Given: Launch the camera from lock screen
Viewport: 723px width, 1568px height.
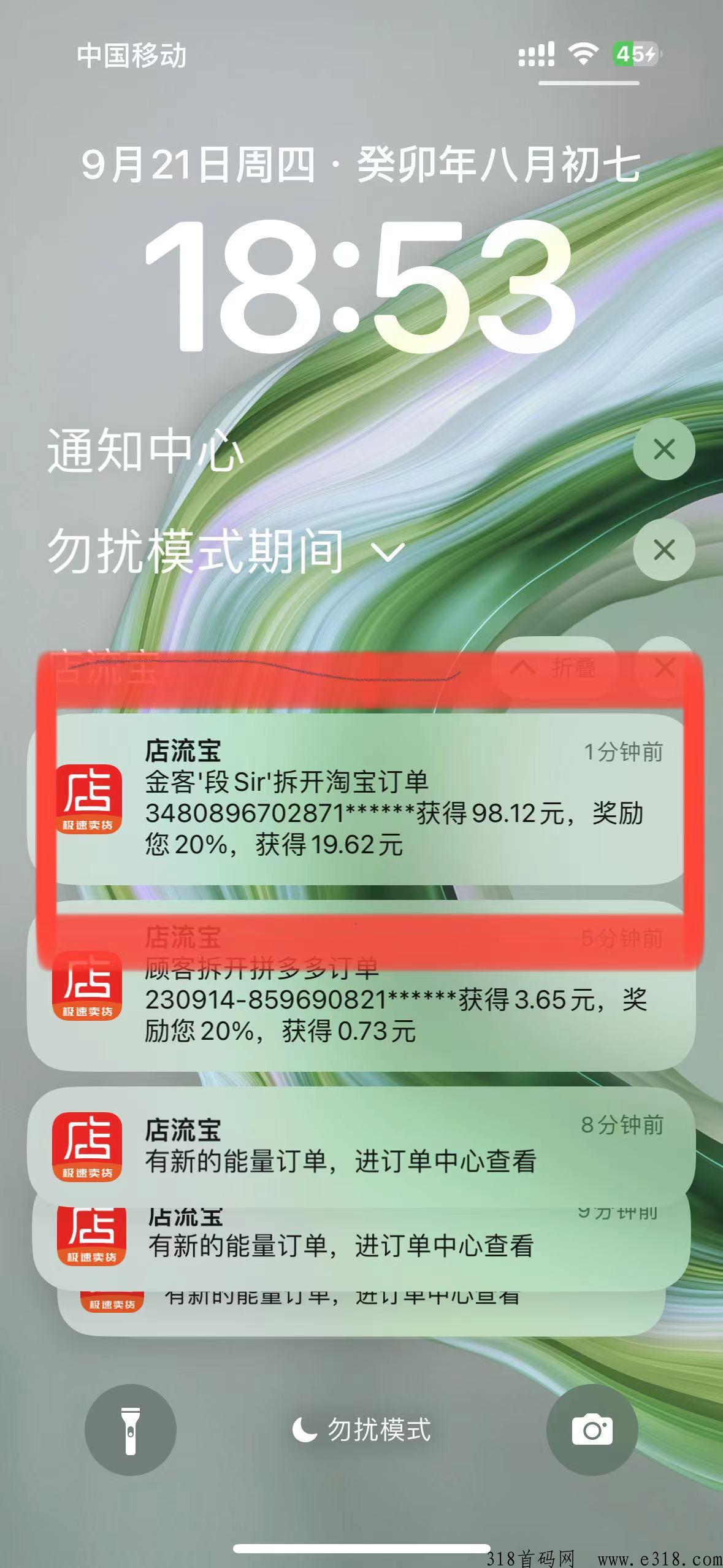Looking at the screenshot, I should [592, 1430].
